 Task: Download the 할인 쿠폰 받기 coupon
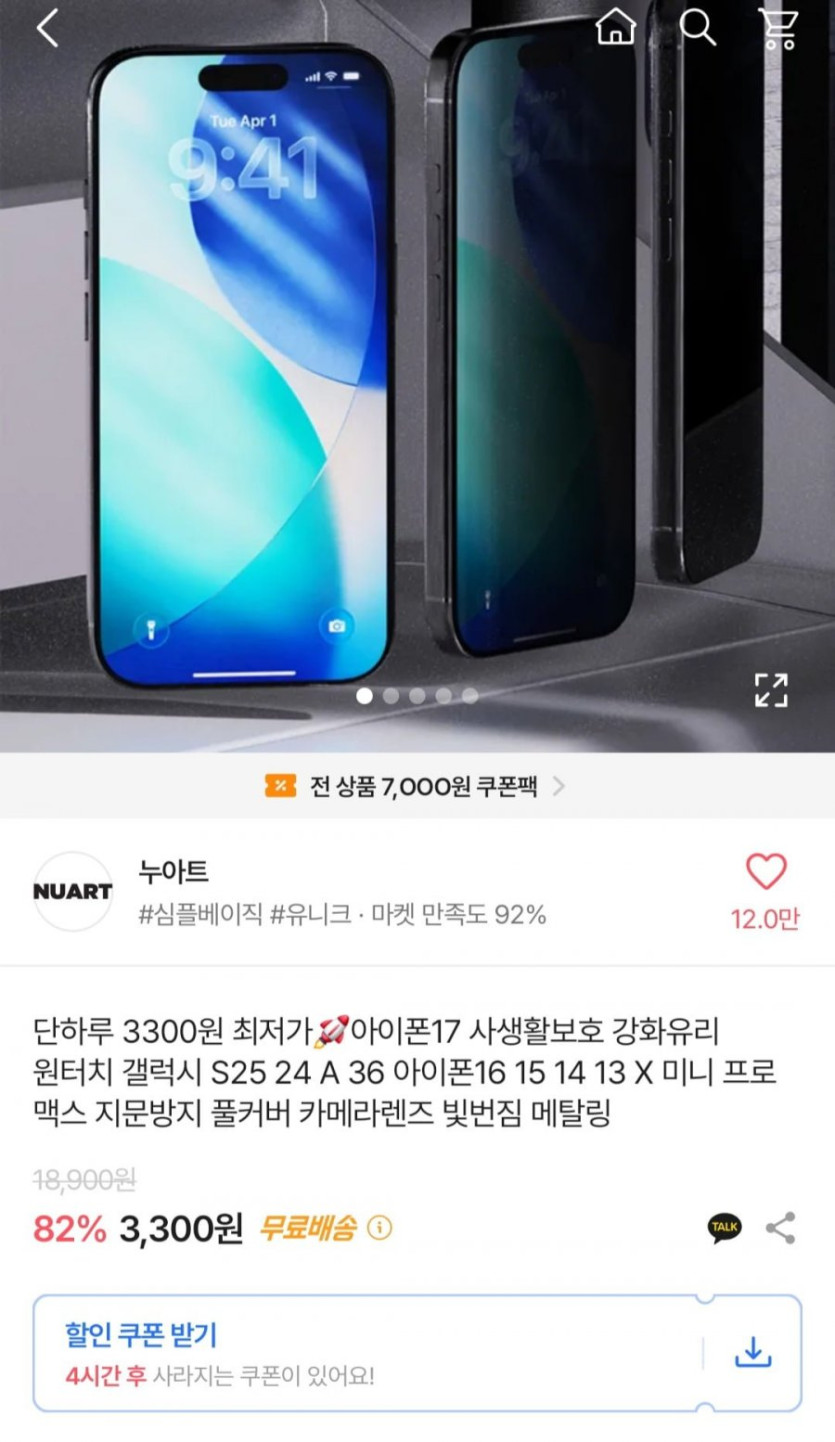click(752, 1353)
